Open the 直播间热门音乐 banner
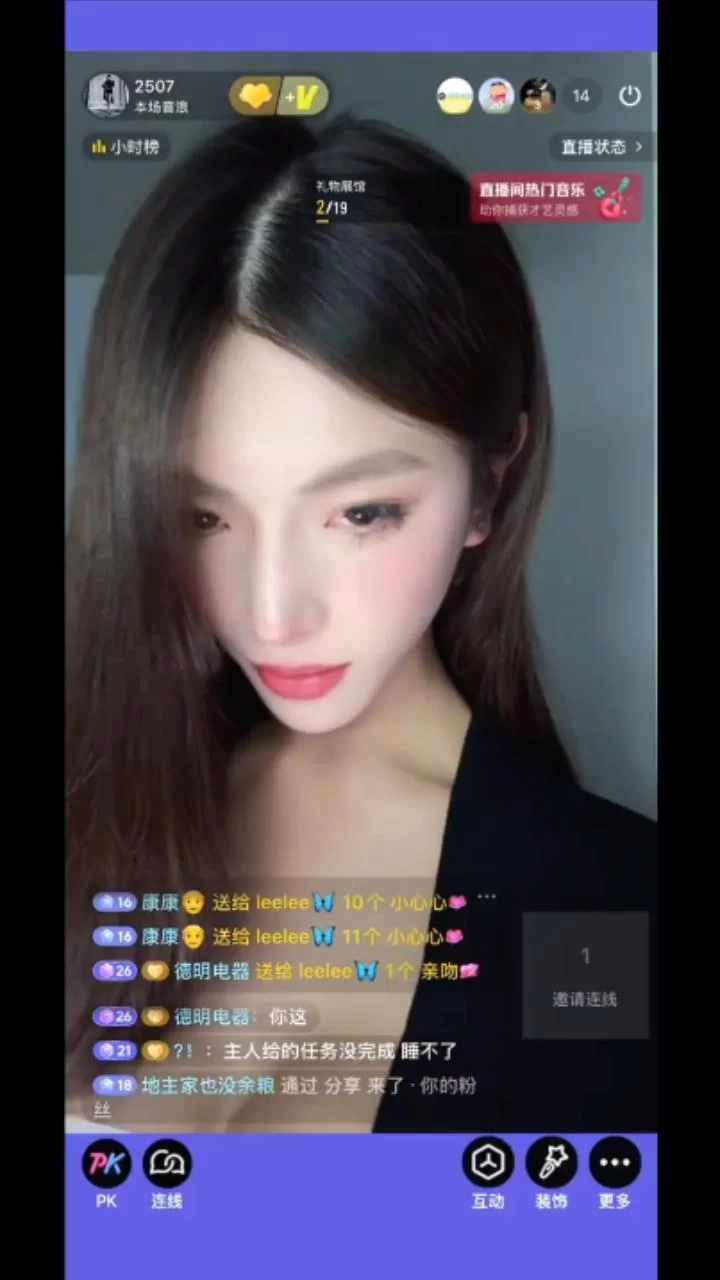Viewport: 720px width, 1280px height. (x=556, y=198)
